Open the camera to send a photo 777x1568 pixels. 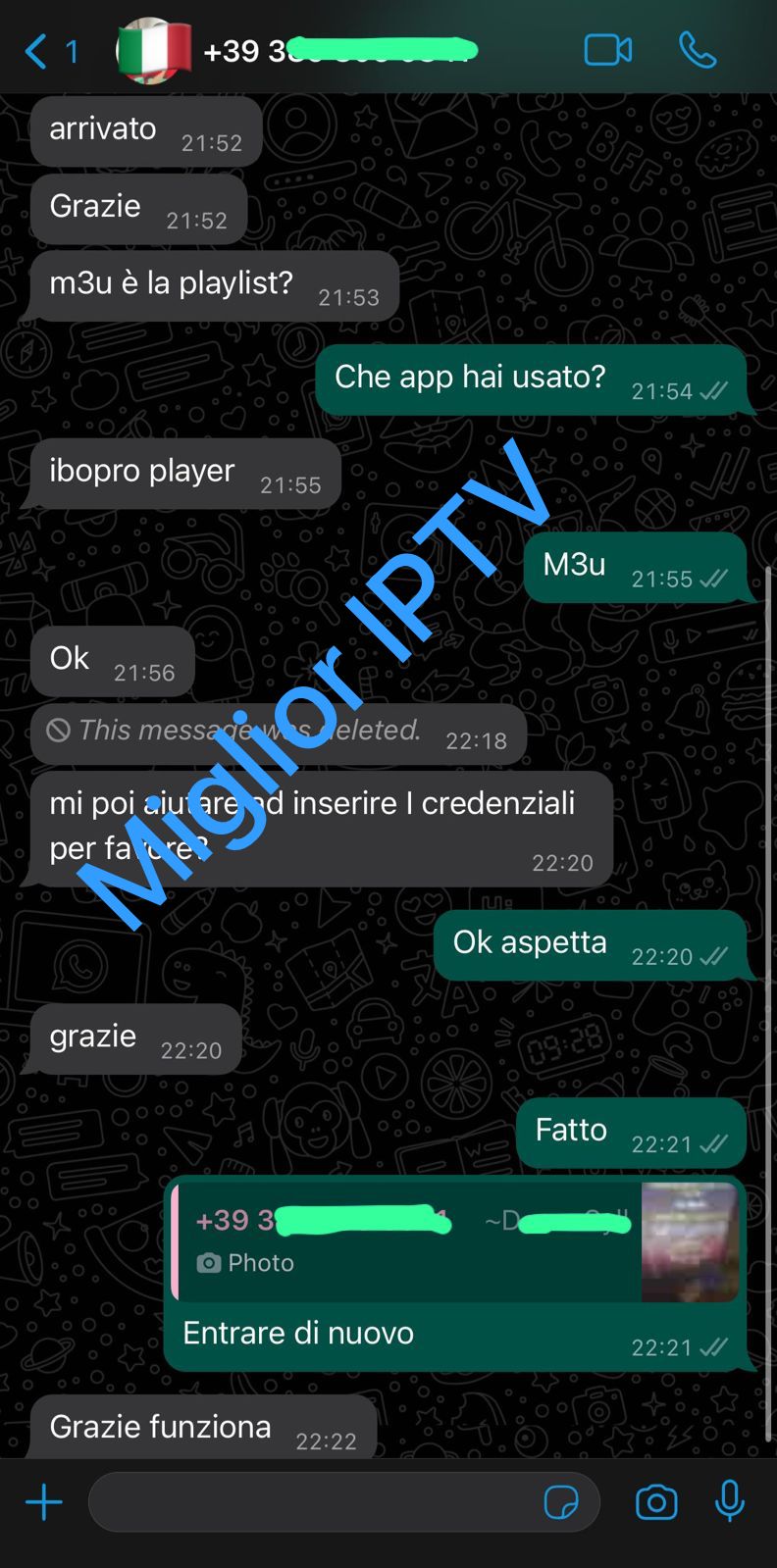click(656, 1501)
